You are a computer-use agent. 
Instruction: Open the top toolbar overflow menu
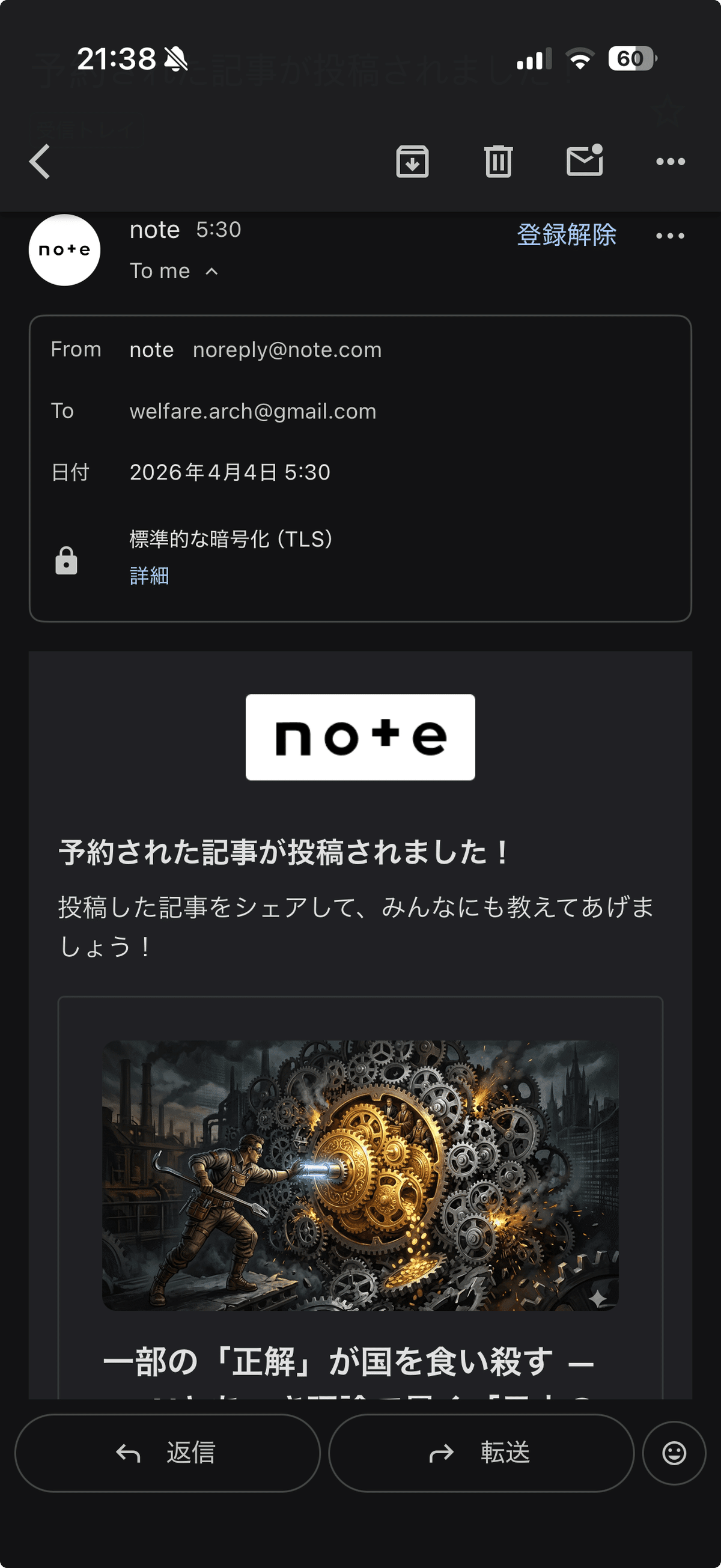671,162
